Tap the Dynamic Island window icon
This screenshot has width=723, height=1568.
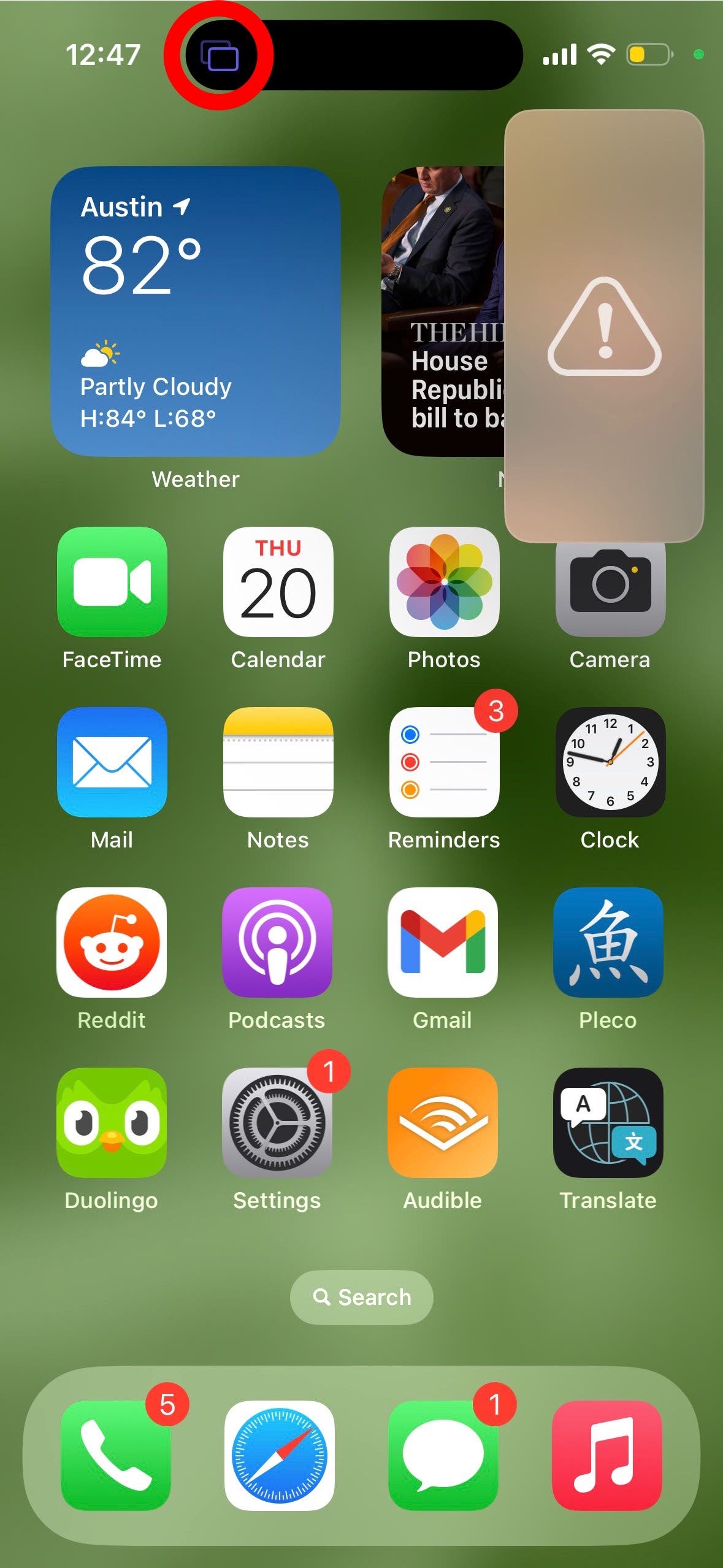[220, 56]
